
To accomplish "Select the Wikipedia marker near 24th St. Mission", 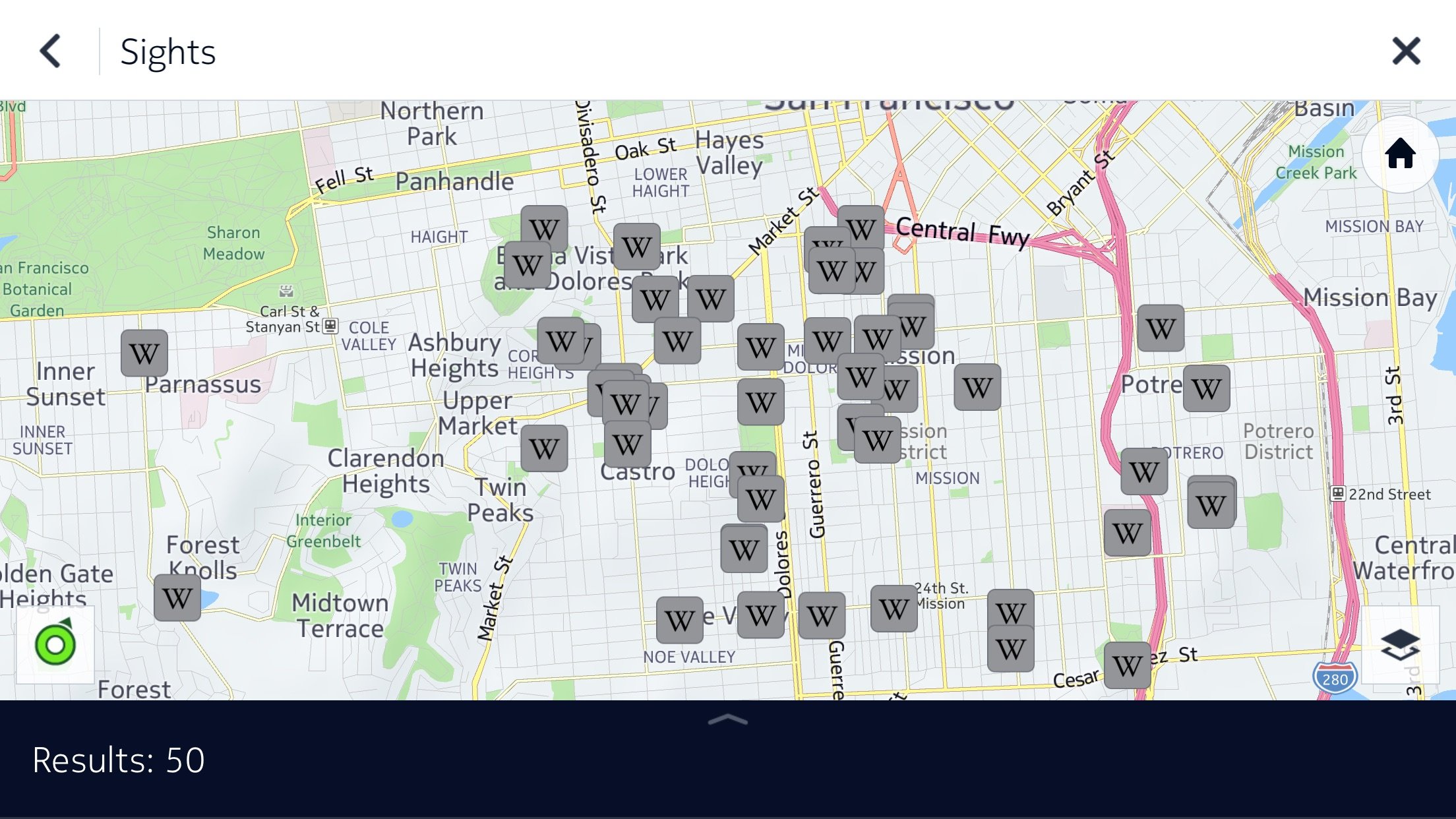I will coord(894,609).
